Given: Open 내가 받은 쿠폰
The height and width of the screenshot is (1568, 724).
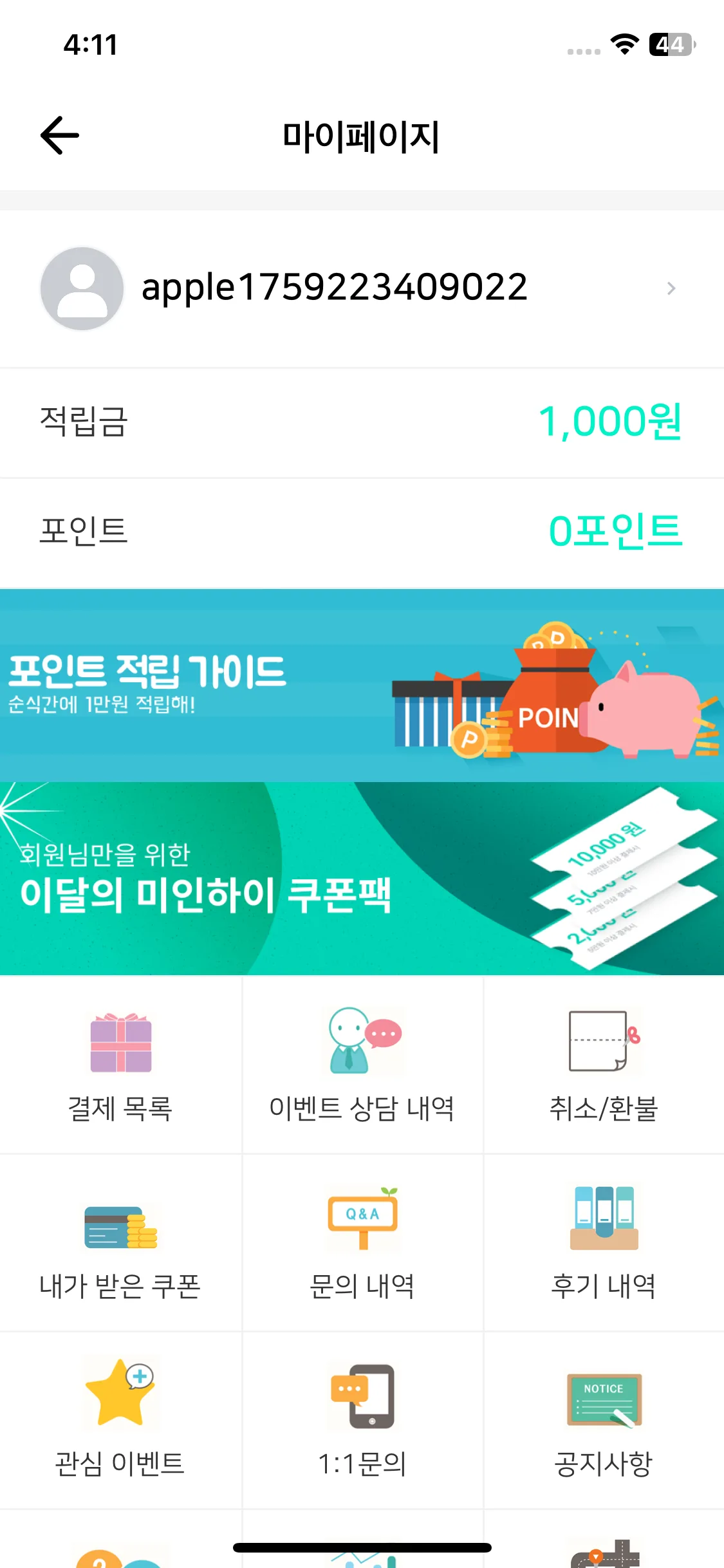Looking at the screenshot, I should (x=120, y=1242).
